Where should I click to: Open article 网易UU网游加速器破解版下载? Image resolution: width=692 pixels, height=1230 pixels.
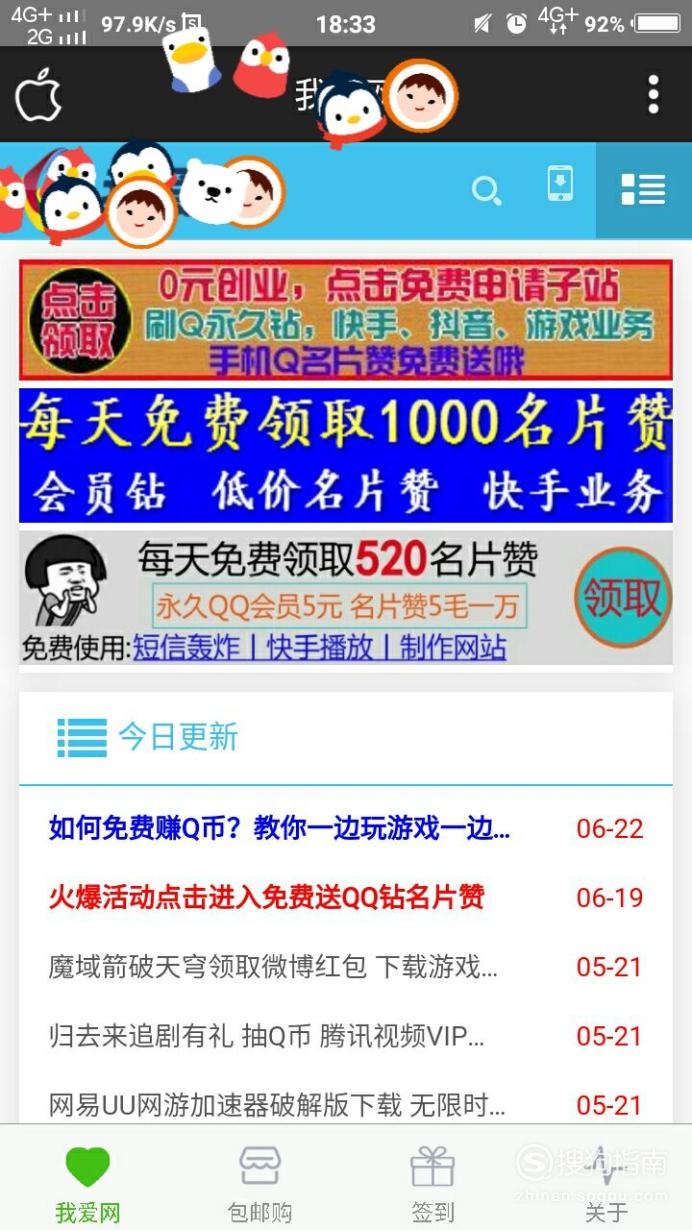coord(346,1105)
